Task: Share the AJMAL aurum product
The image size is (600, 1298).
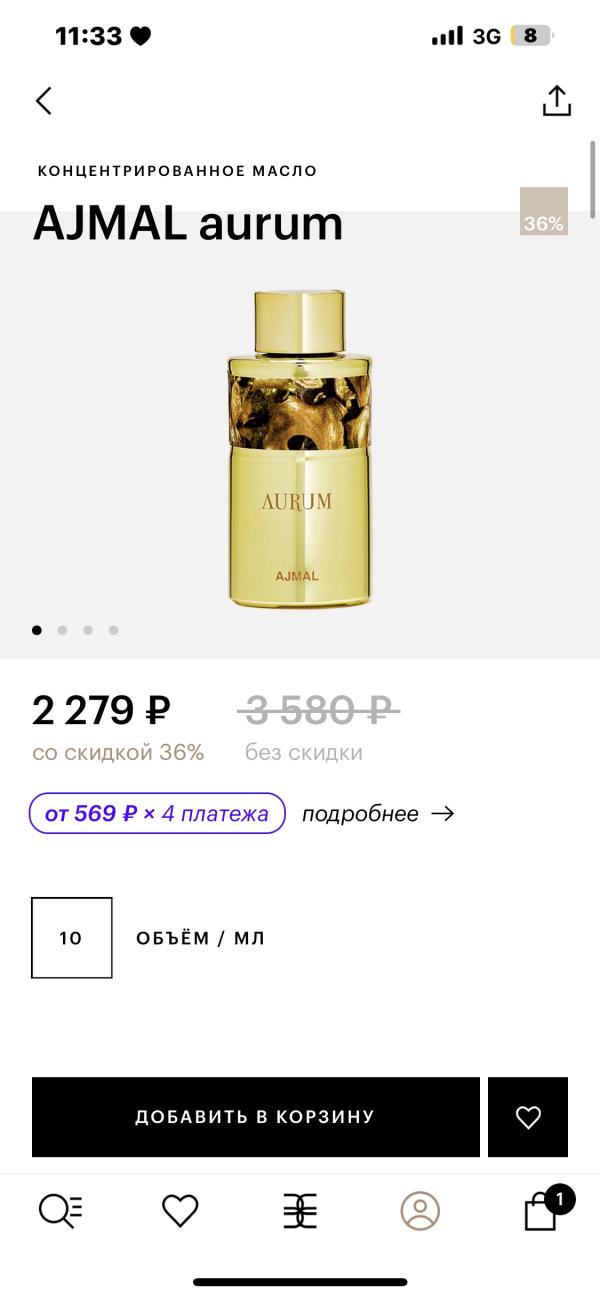Action: (x=556, y=101)
